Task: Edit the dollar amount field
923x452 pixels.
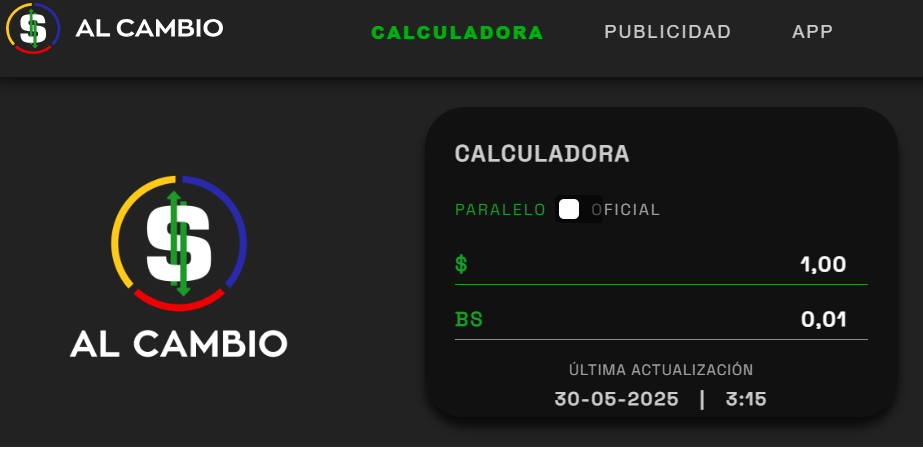Action: [x=700, y=265]
